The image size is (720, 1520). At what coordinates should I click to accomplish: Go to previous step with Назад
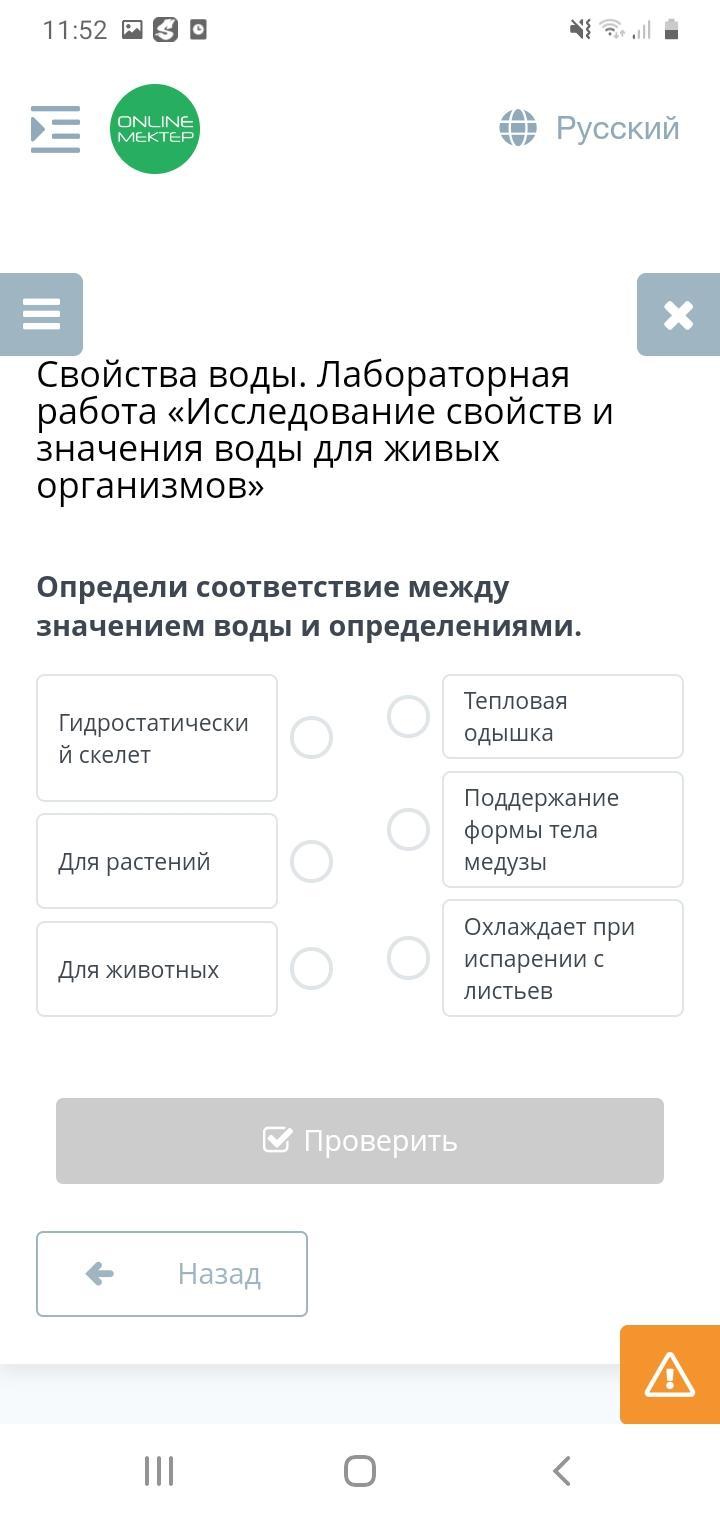pos(172,1274)
